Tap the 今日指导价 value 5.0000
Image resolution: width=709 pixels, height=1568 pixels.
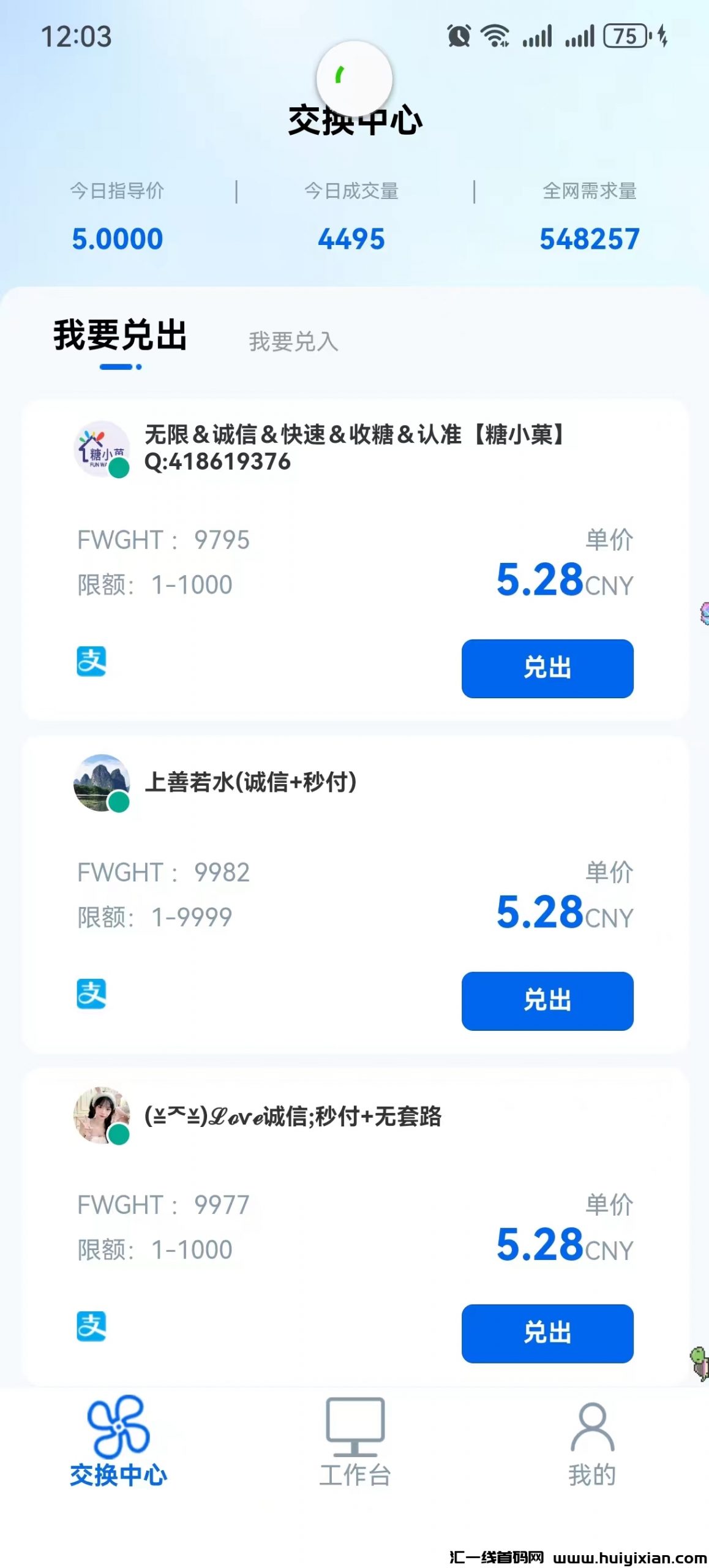coord(117,238)
